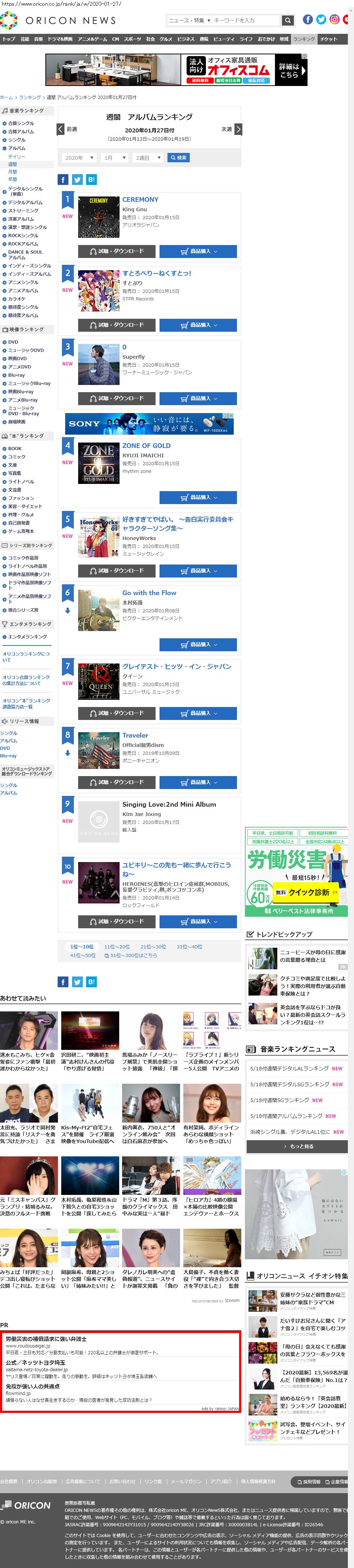354x1568 pixels.
Task: Go to previous week with 前週 arrow
Action: (61, 130)
